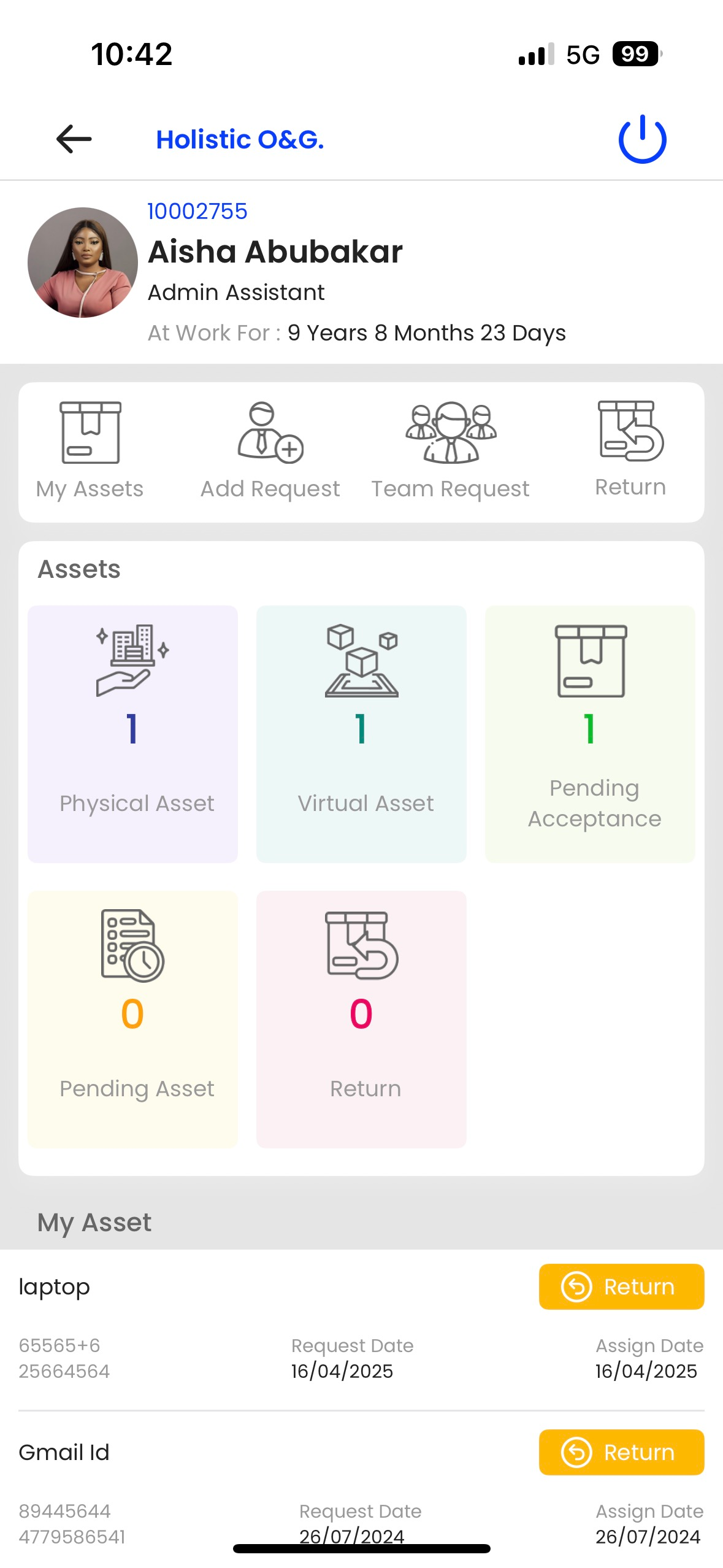Screen dimensions: 723x1568
Task: View Pending Acceptance card
Action: (x=590, y=734)
